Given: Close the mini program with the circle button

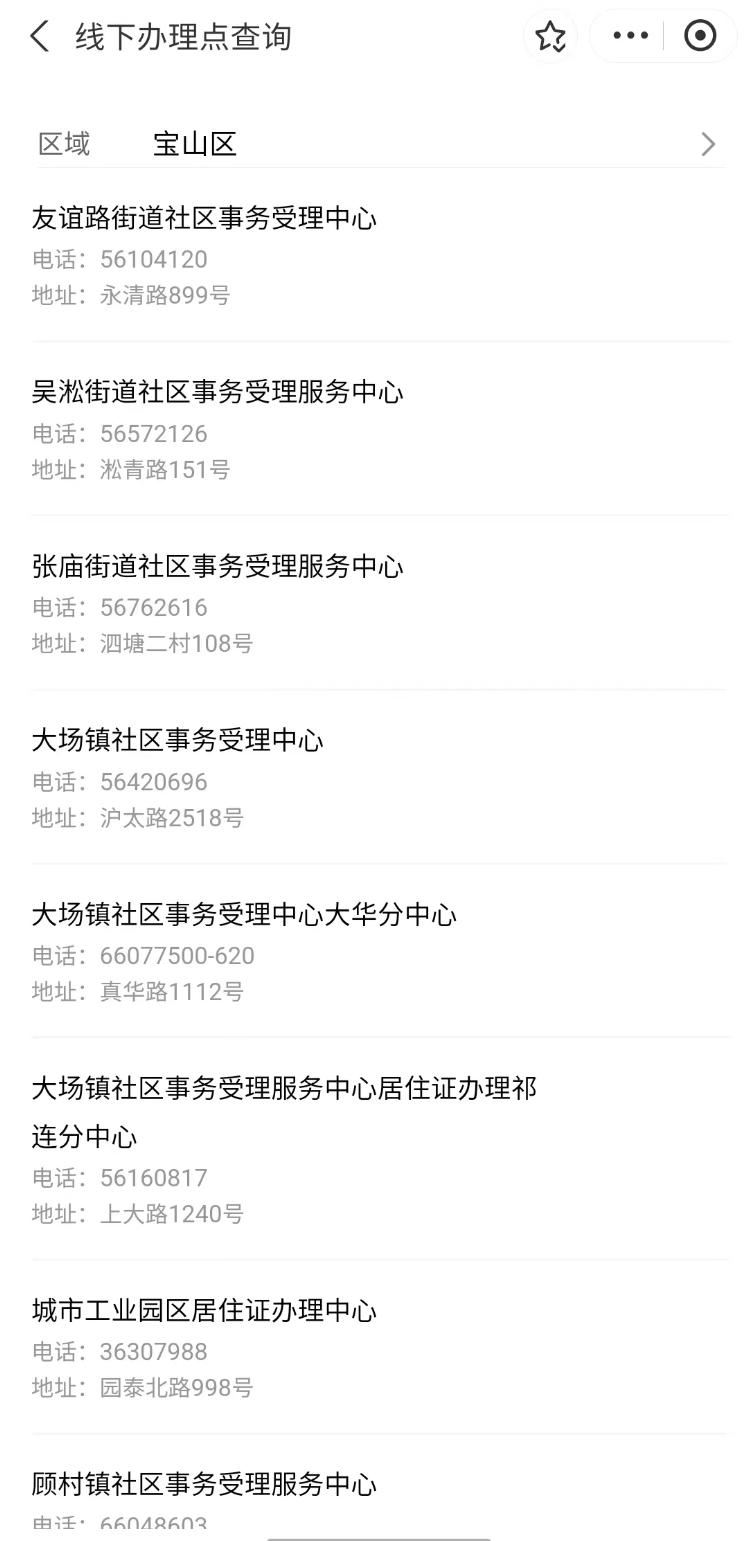Looking at the screenshot, I should tap(700, 37).
